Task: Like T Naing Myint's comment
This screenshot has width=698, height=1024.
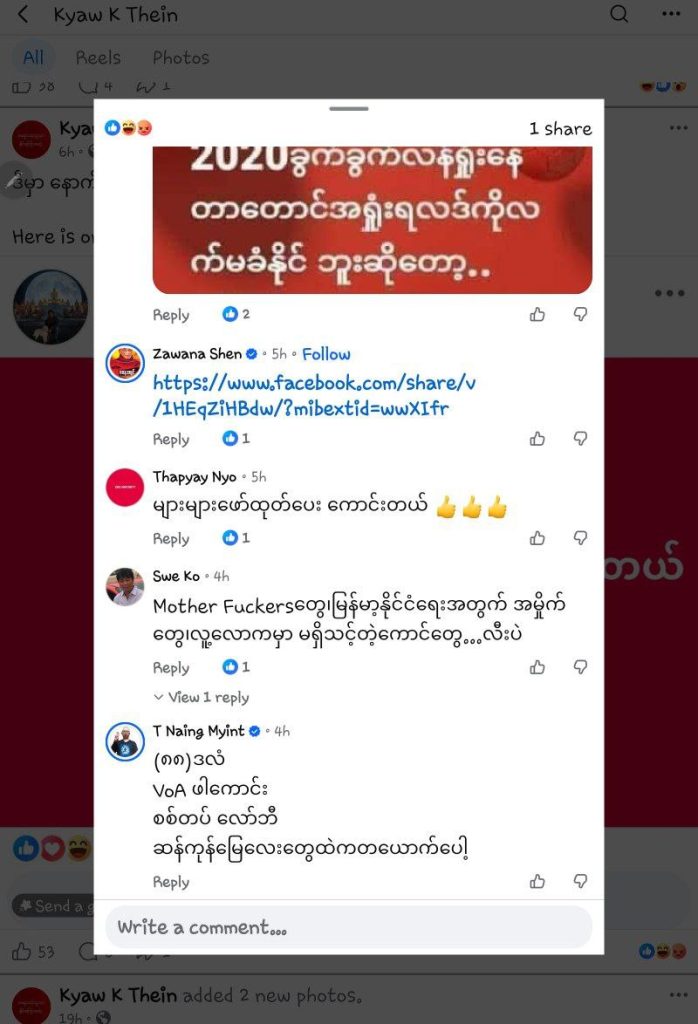Action: (537, 881)
